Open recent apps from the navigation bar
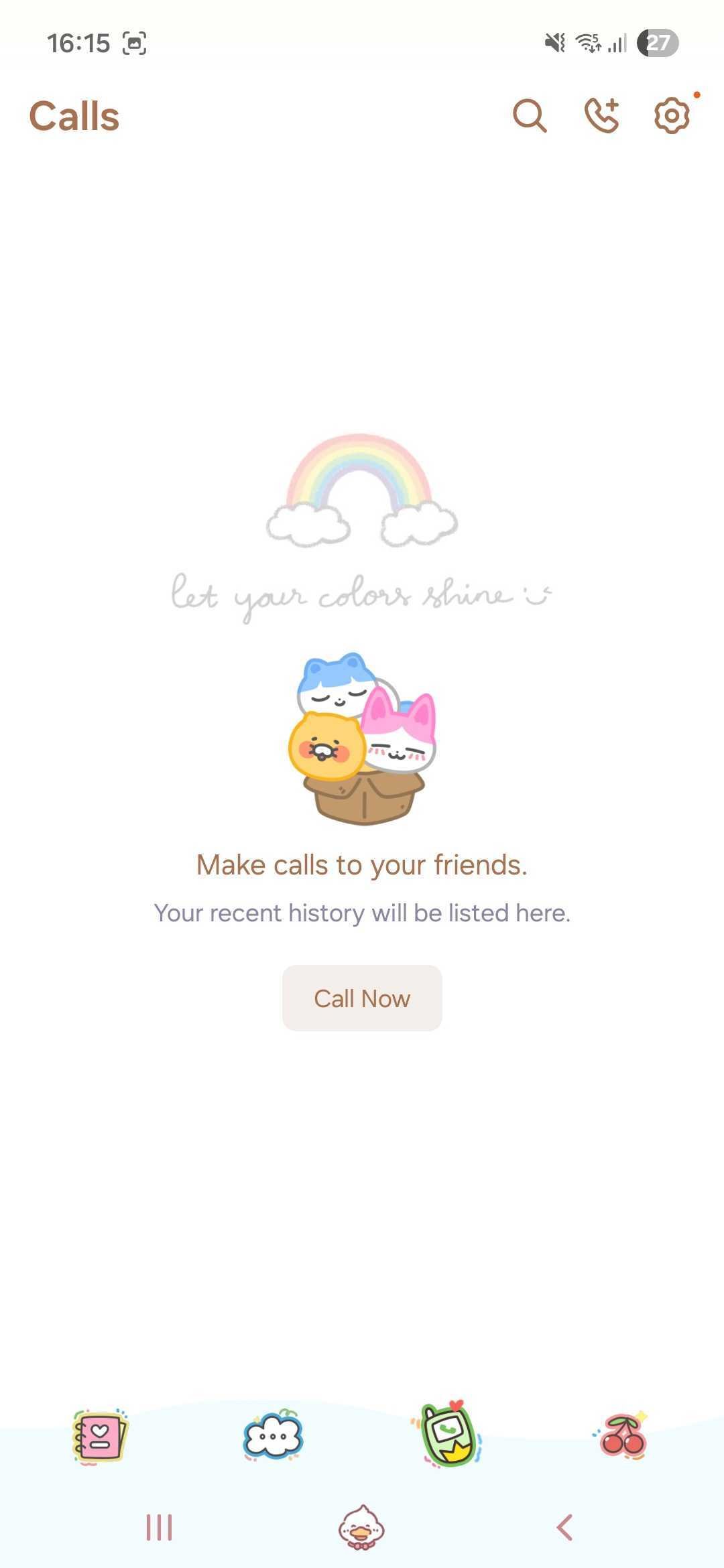Image resolution: width=724 pixels, height=1568 pixels. [160, 1528]
